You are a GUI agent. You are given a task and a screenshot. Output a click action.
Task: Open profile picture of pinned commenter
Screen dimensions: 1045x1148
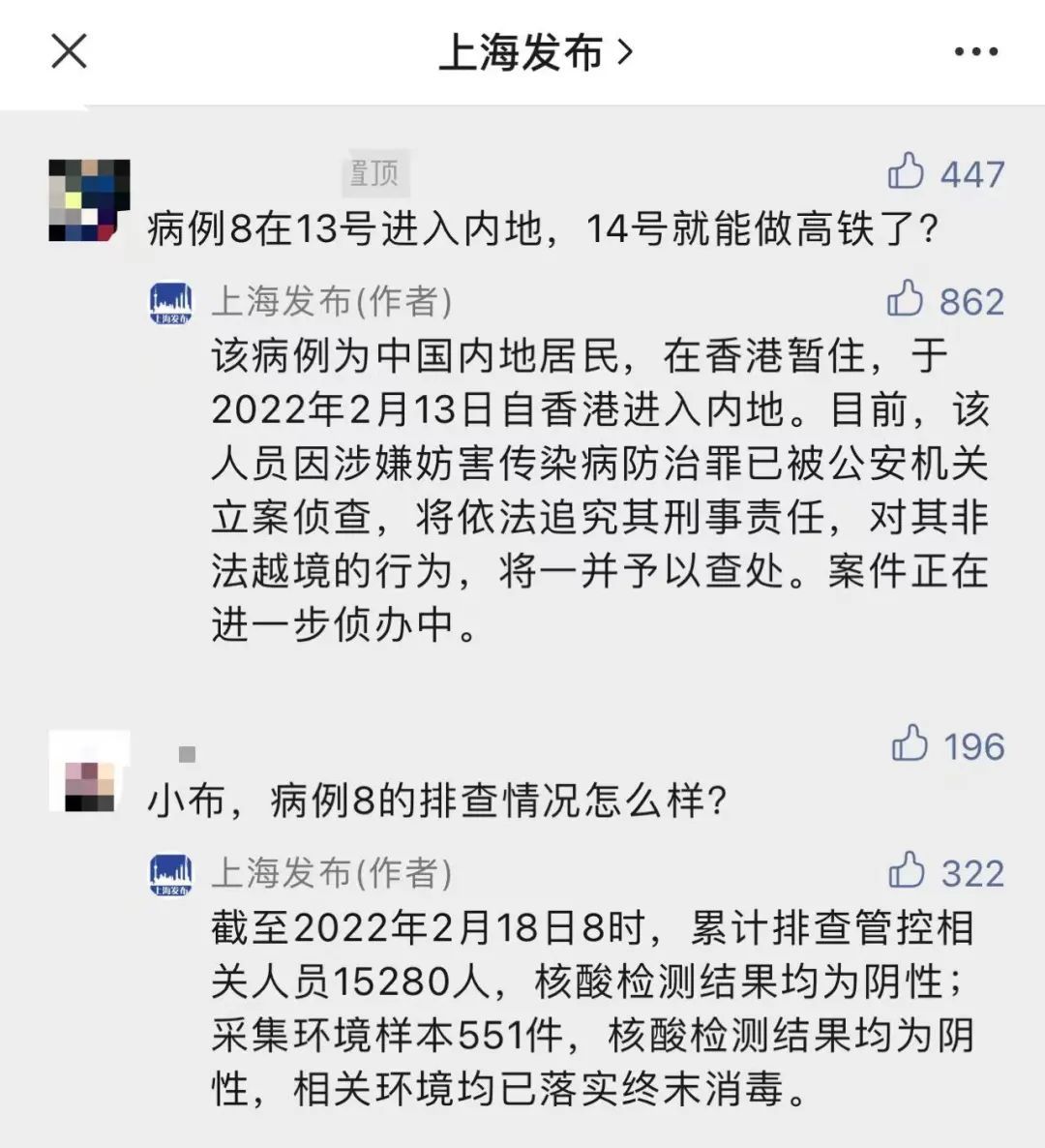89,200
